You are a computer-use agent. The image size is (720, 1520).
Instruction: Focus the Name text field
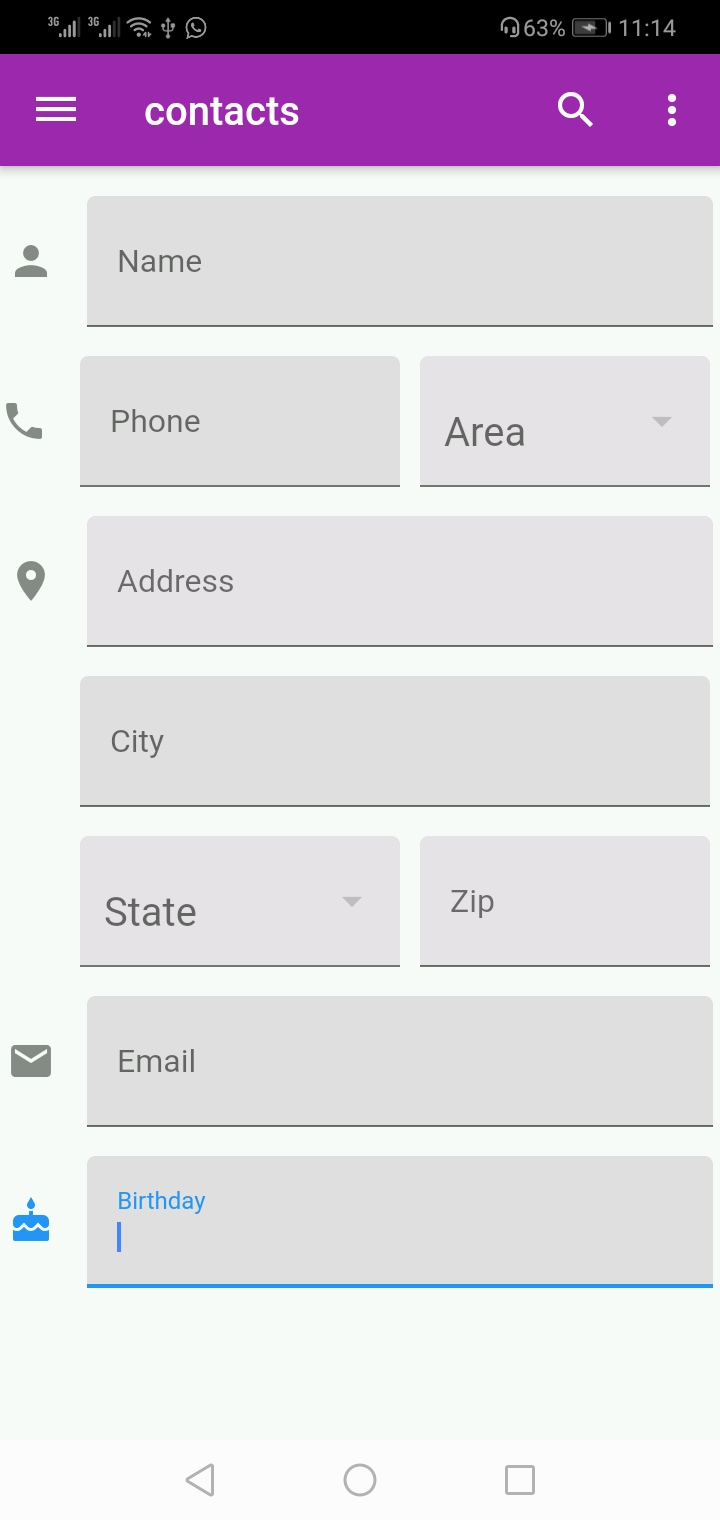(x=399, y=261)
